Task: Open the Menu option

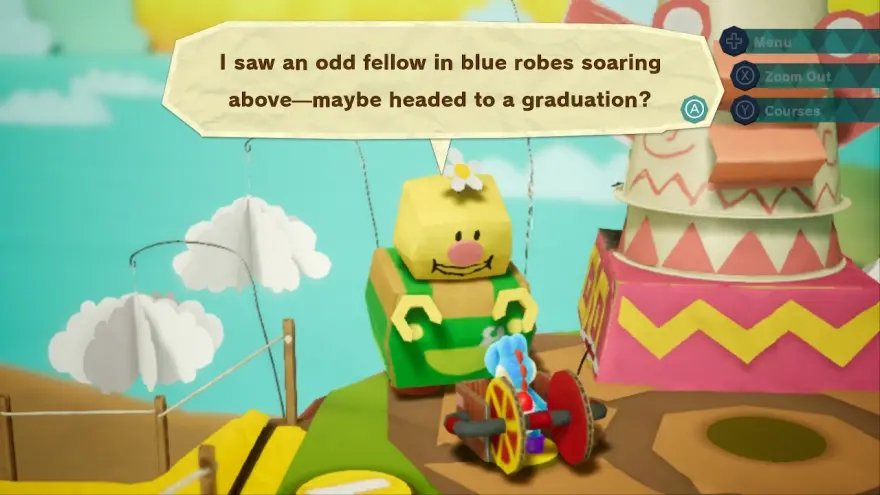Action: [772, 43]
